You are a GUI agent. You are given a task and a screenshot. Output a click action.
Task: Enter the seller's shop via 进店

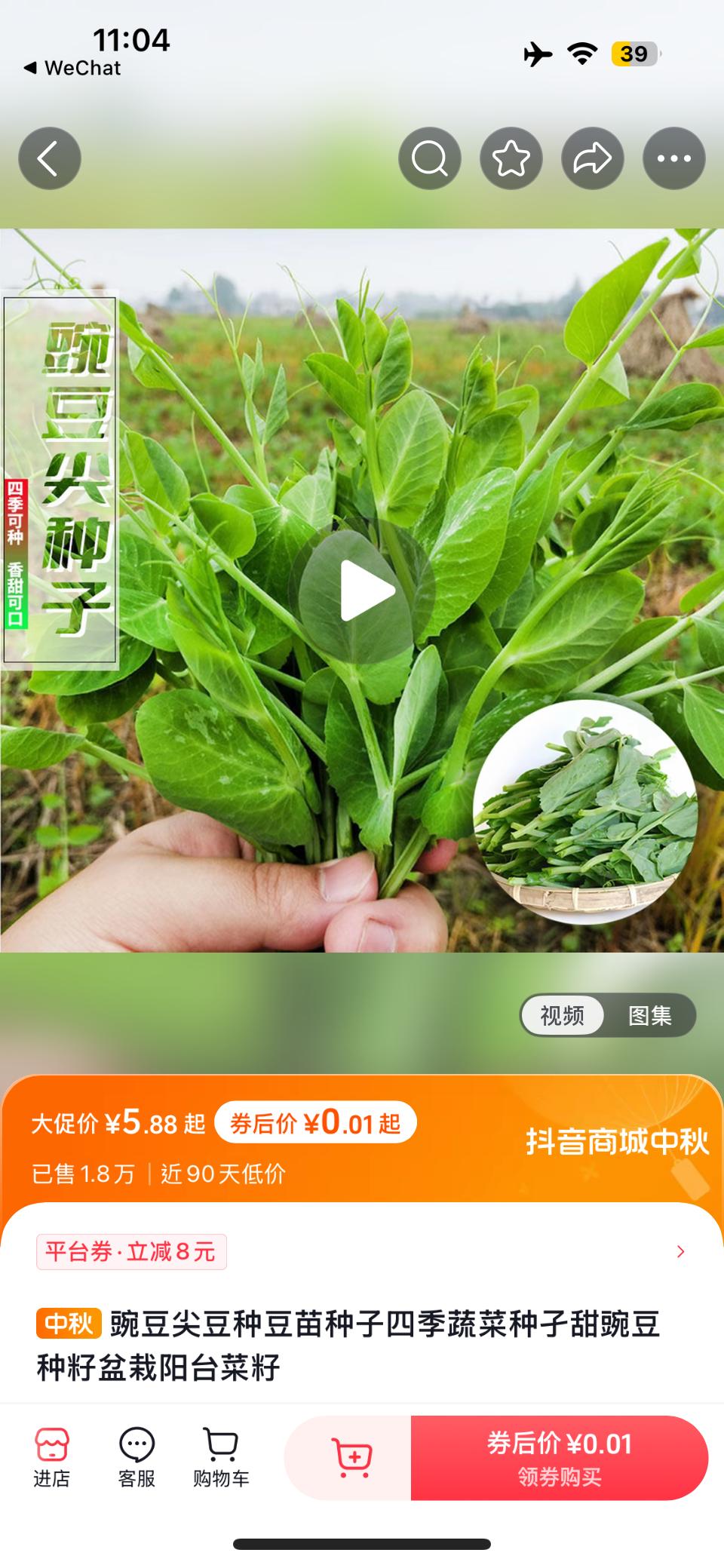coord(51,1458)
